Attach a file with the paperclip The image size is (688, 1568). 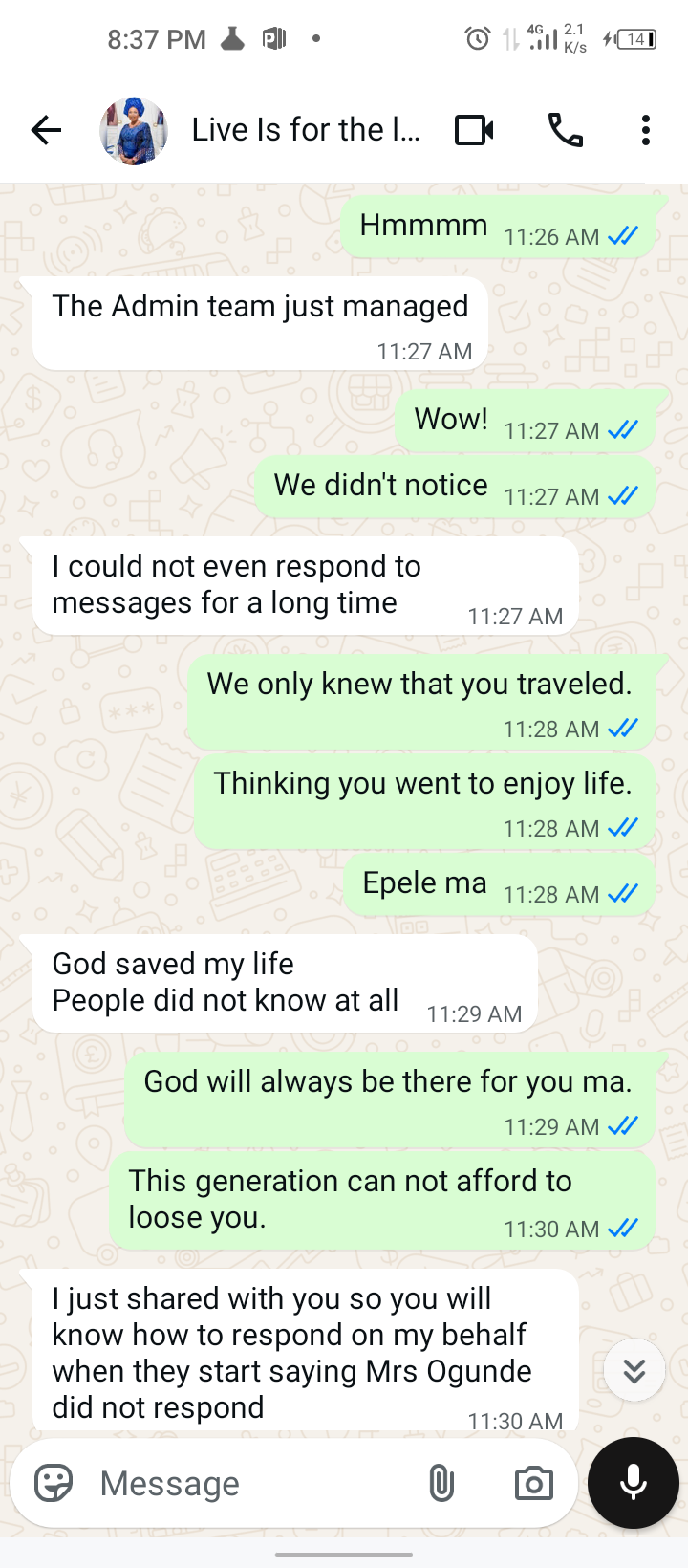(441, 1483)
